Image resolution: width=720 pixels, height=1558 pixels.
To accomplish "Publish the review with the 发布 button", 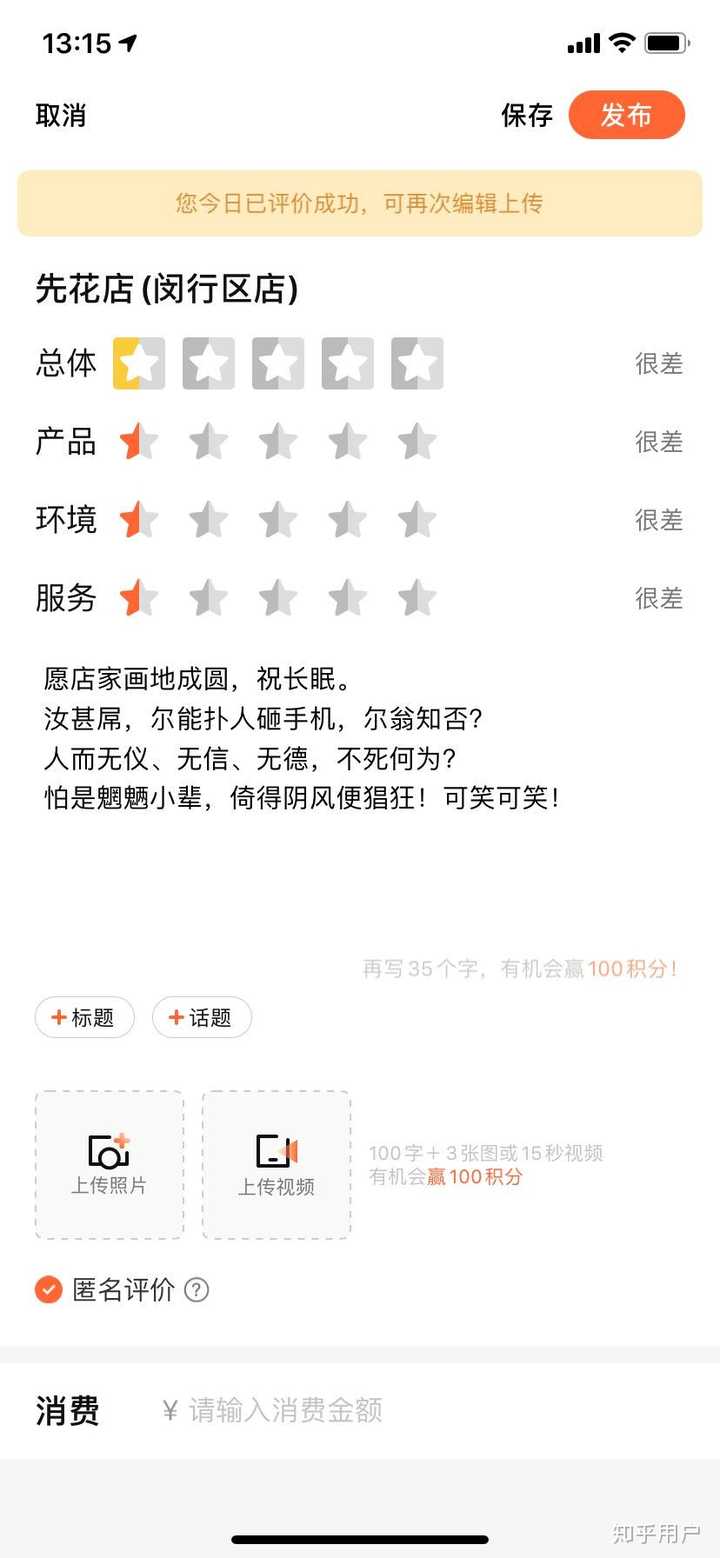I will click(627, 115).
